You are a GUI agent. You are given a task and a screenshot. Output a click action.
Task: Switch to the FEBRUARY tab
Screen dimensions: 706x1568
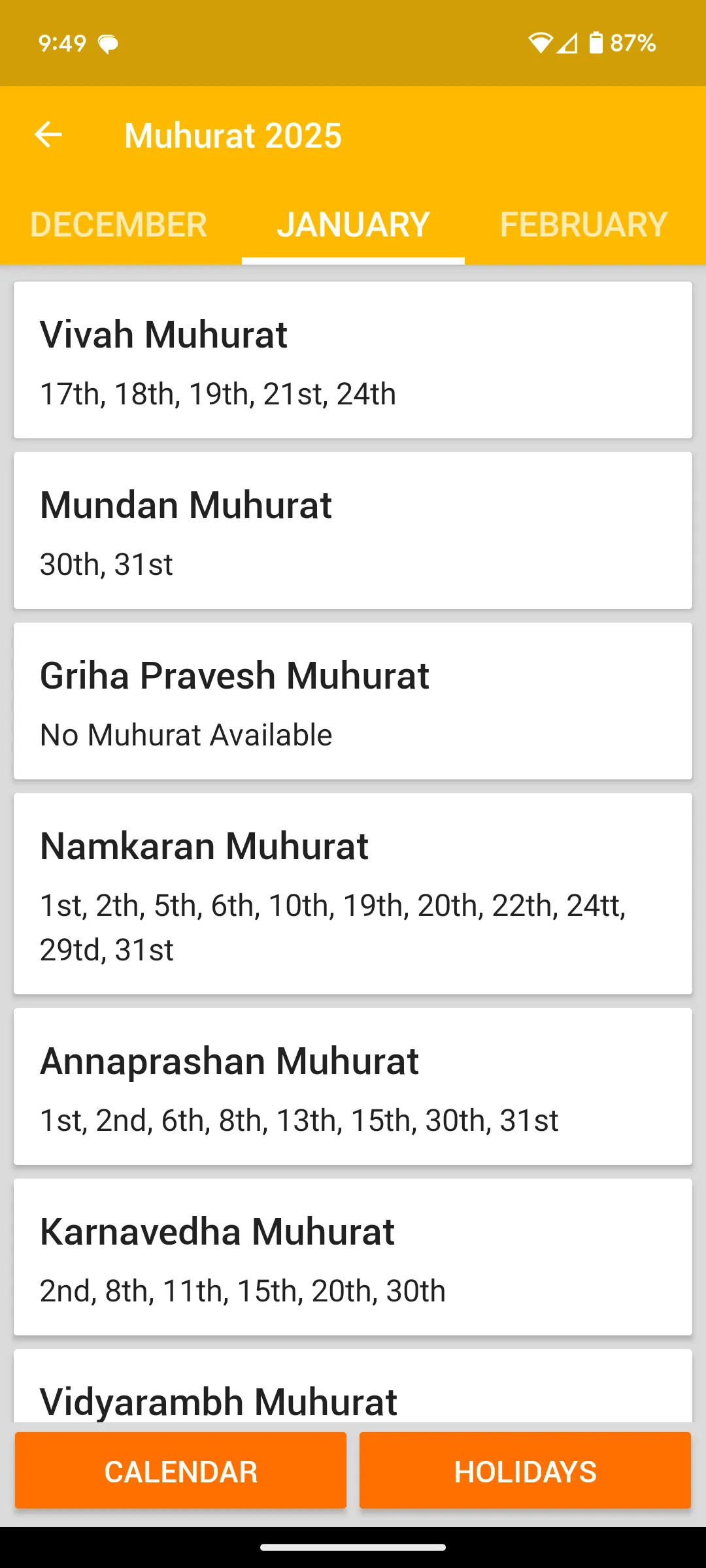click(x=584, y=225)
